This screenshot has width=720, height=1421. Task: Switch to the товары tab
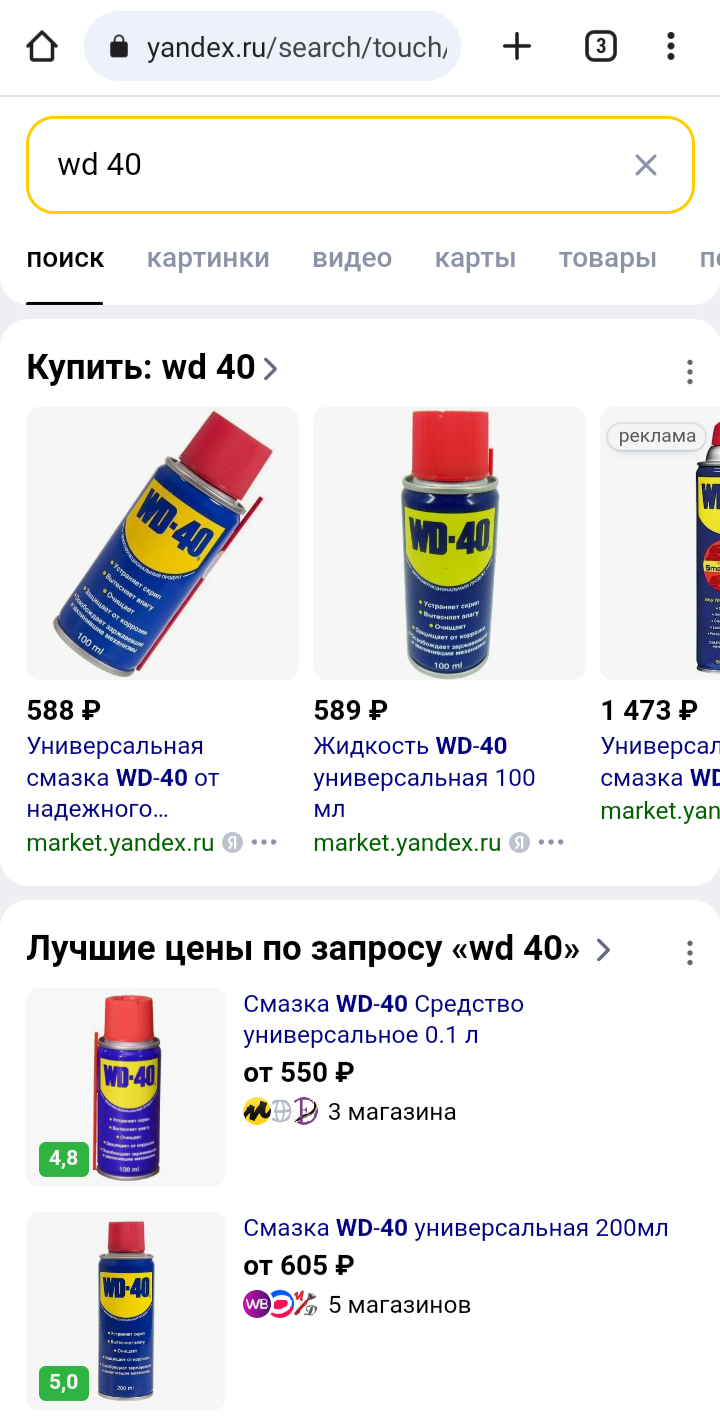pos(607,258)
